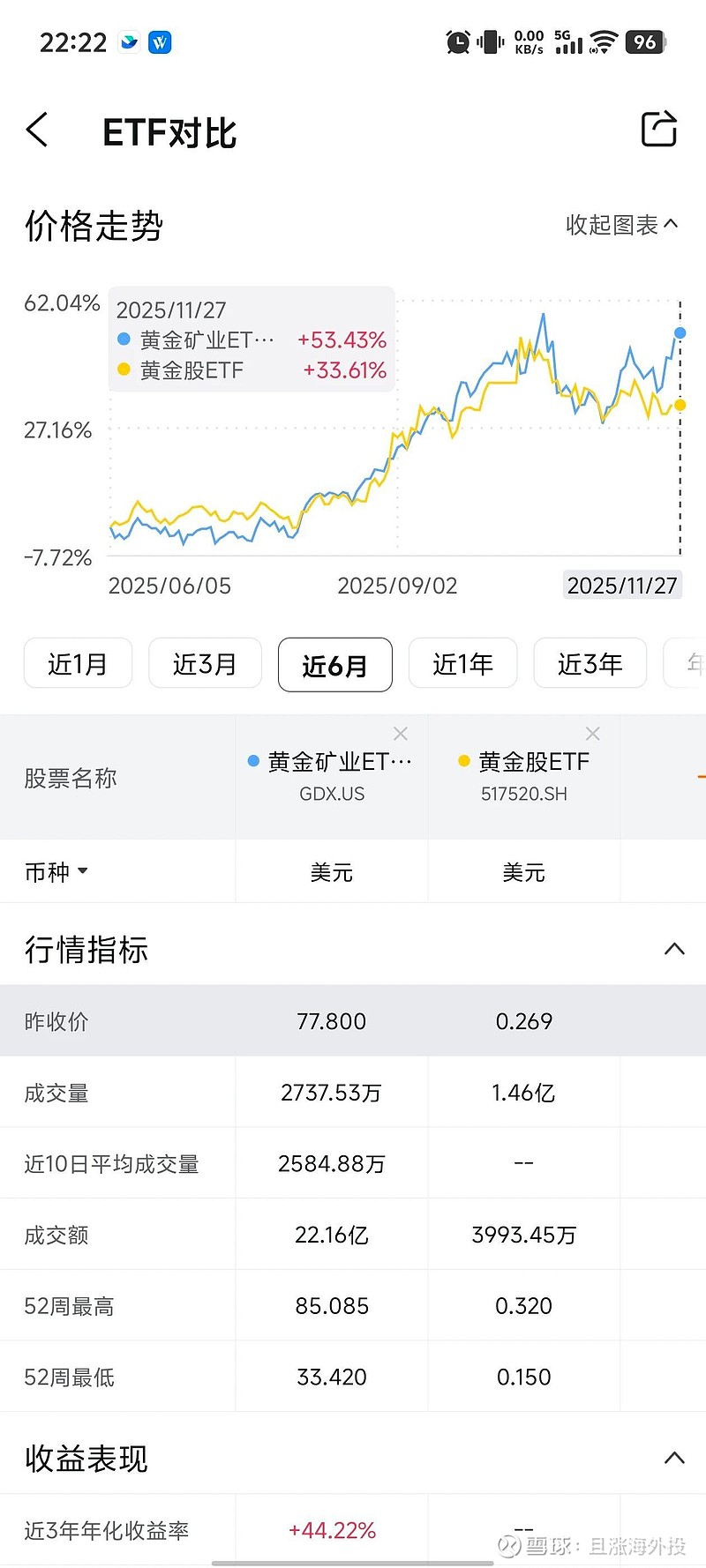Image resolution: width=706 pixels, height=1568 pixels.
Task: Open sharing via the share icon
Action: tap(659, 128)
